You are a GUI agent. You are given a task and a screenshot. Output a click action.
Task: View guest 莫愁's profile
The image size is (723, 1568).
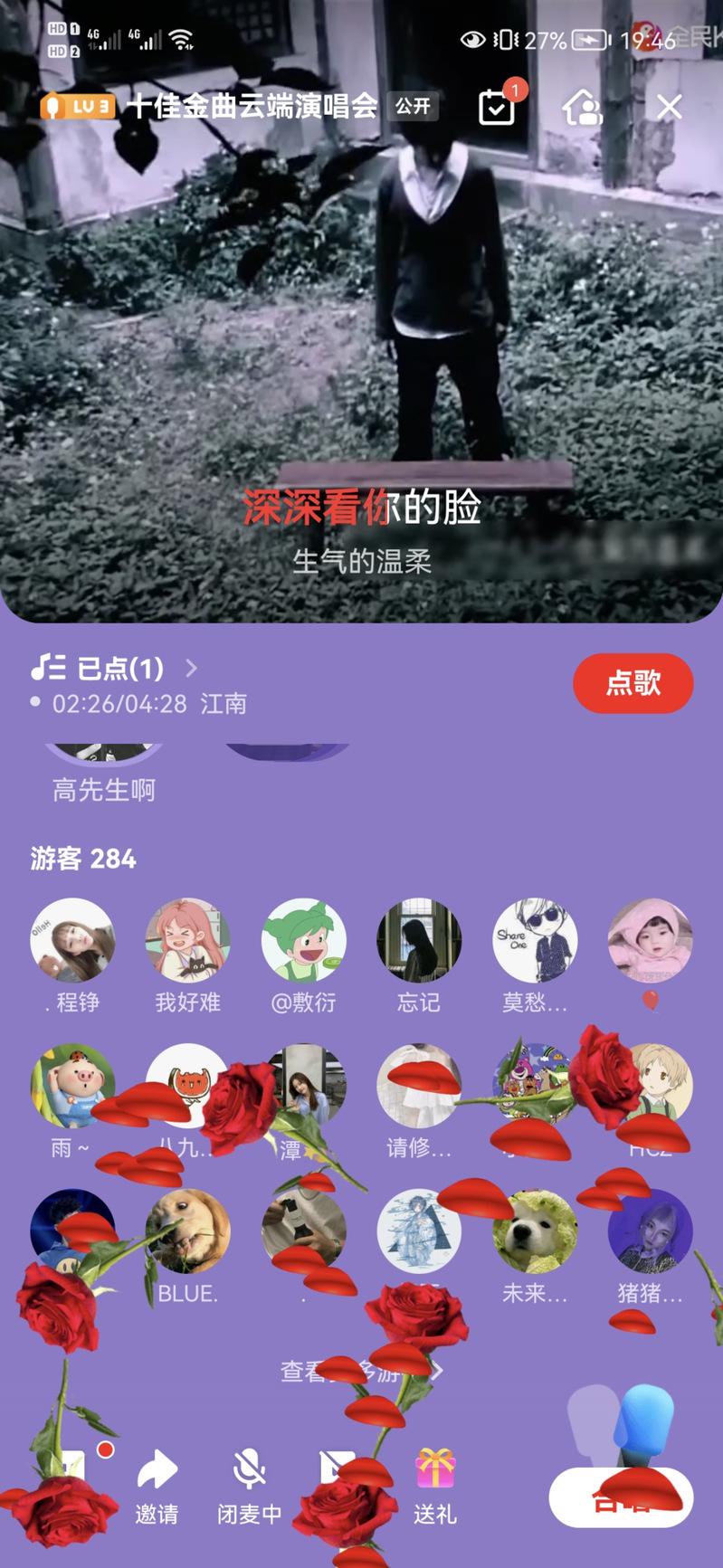click(x=534, y=941)
